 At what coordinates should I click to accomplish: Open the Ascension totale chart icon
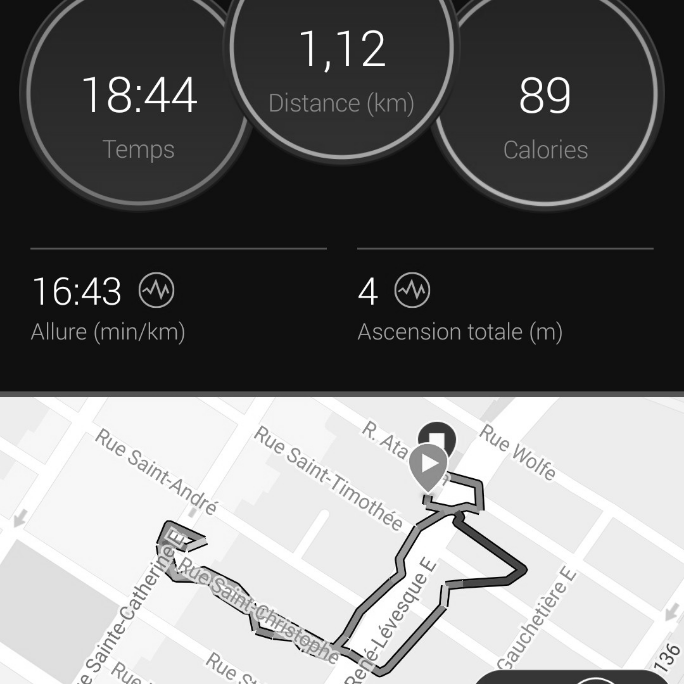coord(411,291)
